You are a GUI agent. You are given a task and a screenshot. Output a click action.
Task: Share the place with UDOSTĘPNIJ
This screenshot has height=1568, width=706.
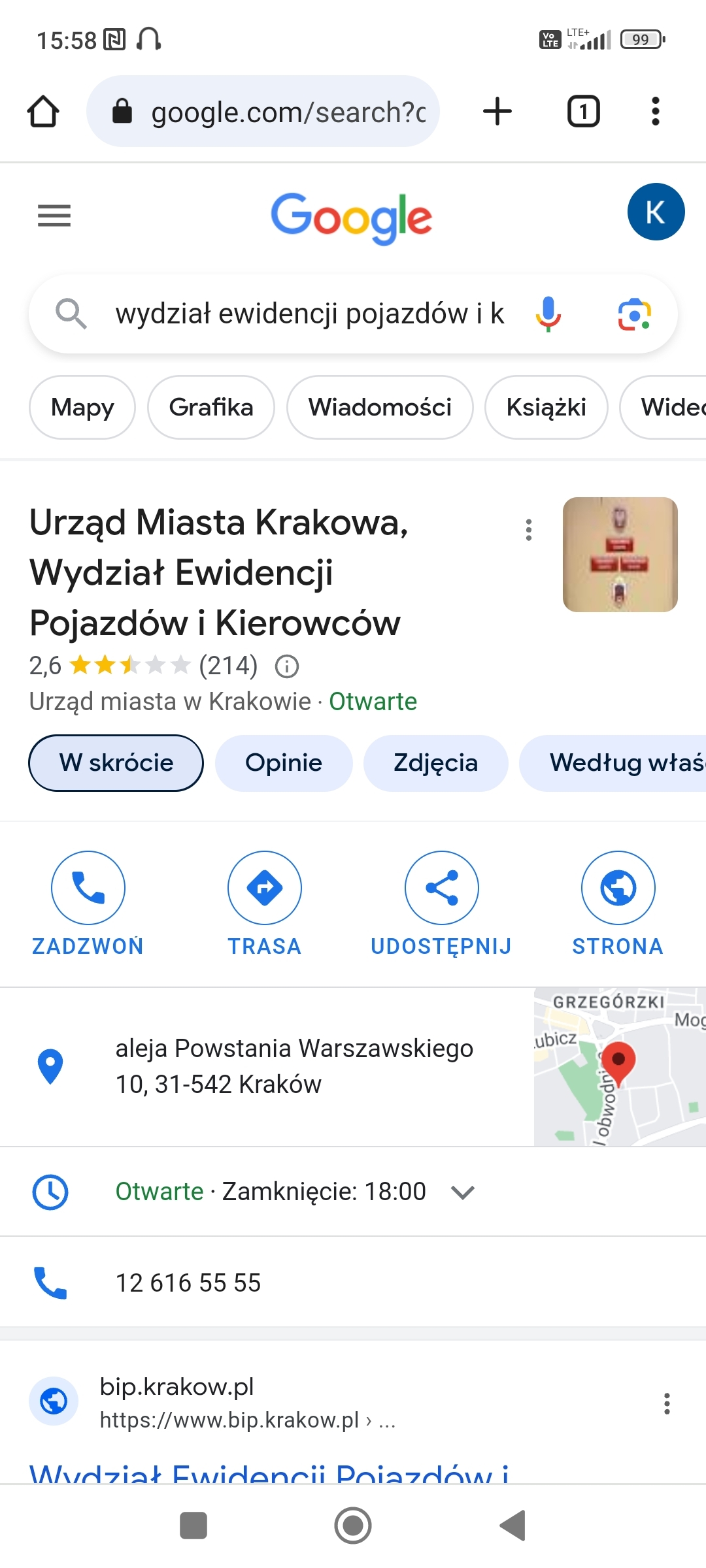point(441,902)
